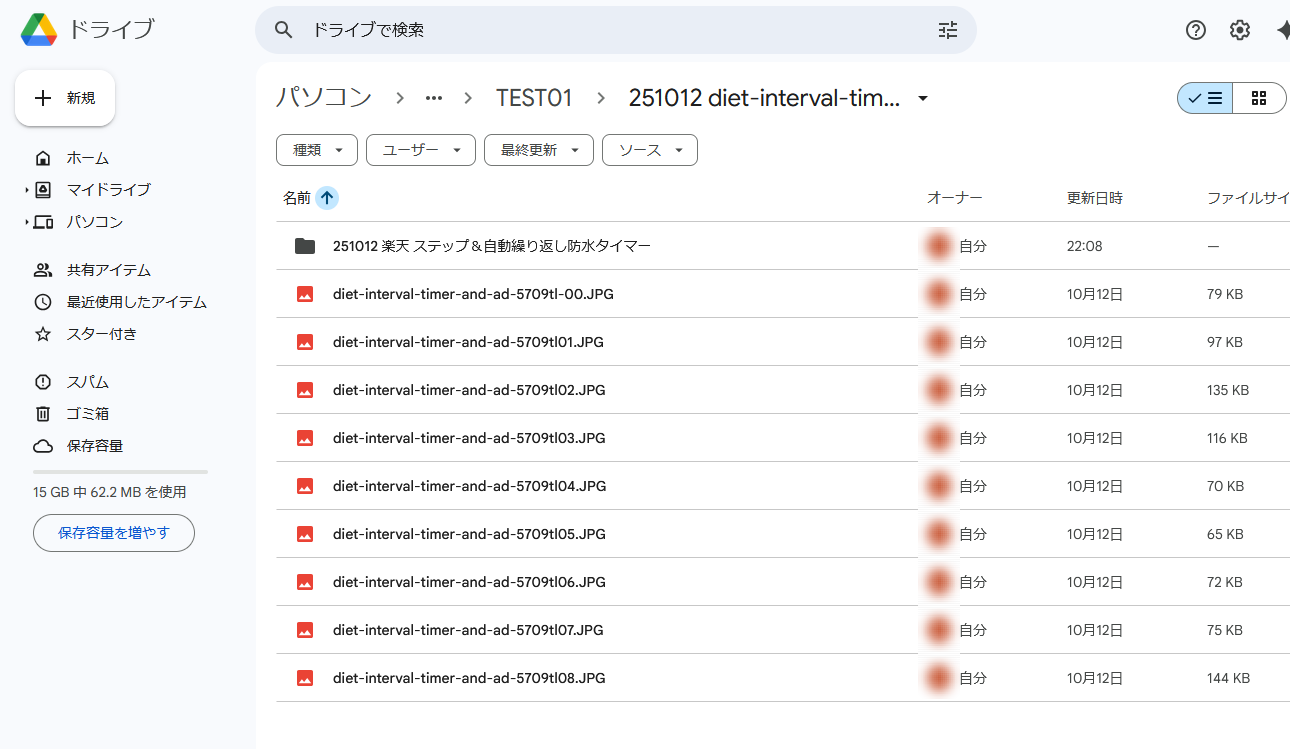Open スター付き items

click(101, 334)
